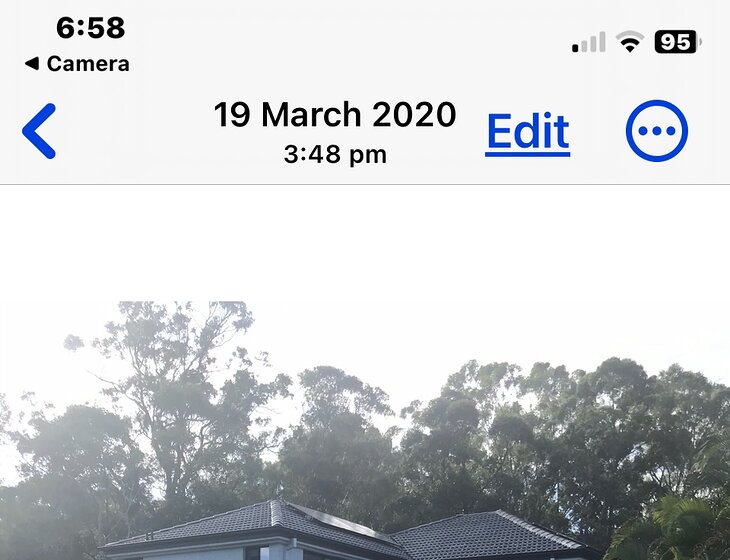
Task: Open the more options ellipsis menu
Action: (657, 131)
